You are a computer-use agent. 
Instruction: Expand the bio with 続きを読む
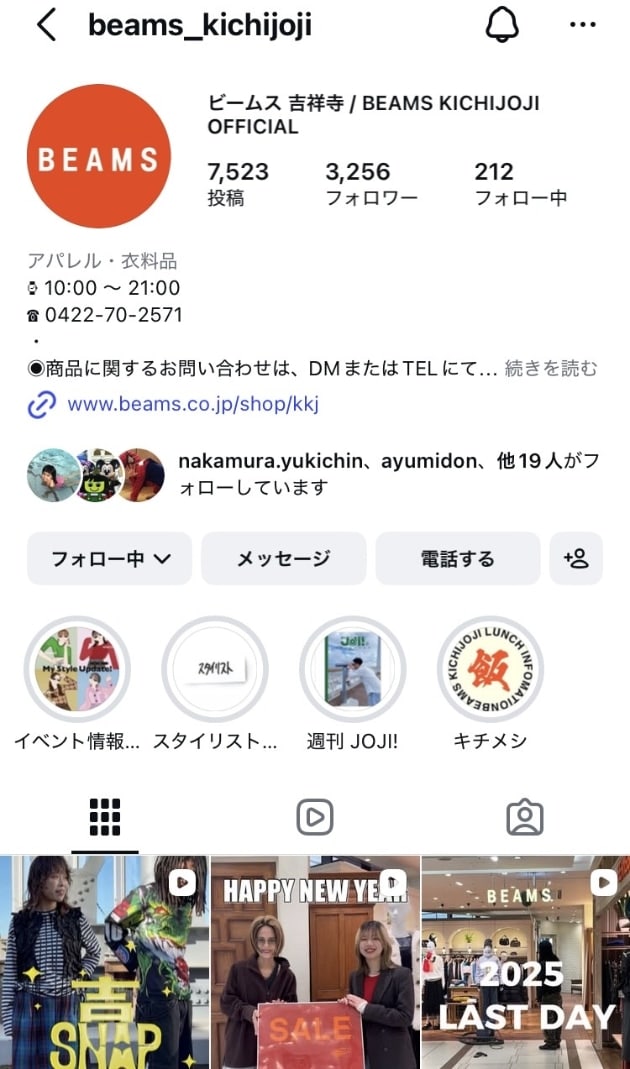pyautogui.click(x=551, y=369)
